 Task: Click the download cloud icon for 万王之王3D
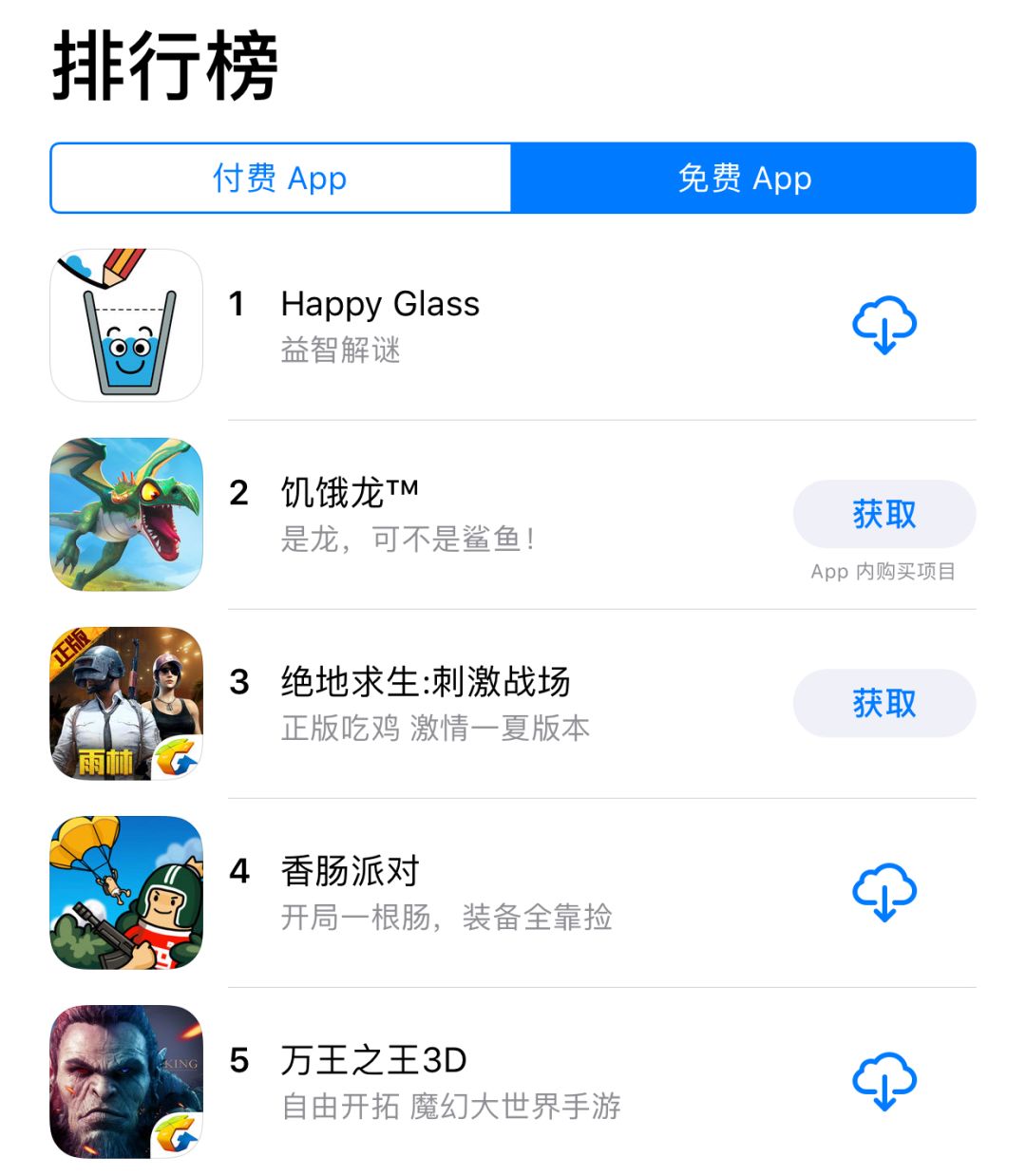pyautogui.click(x=883, y=1081)
